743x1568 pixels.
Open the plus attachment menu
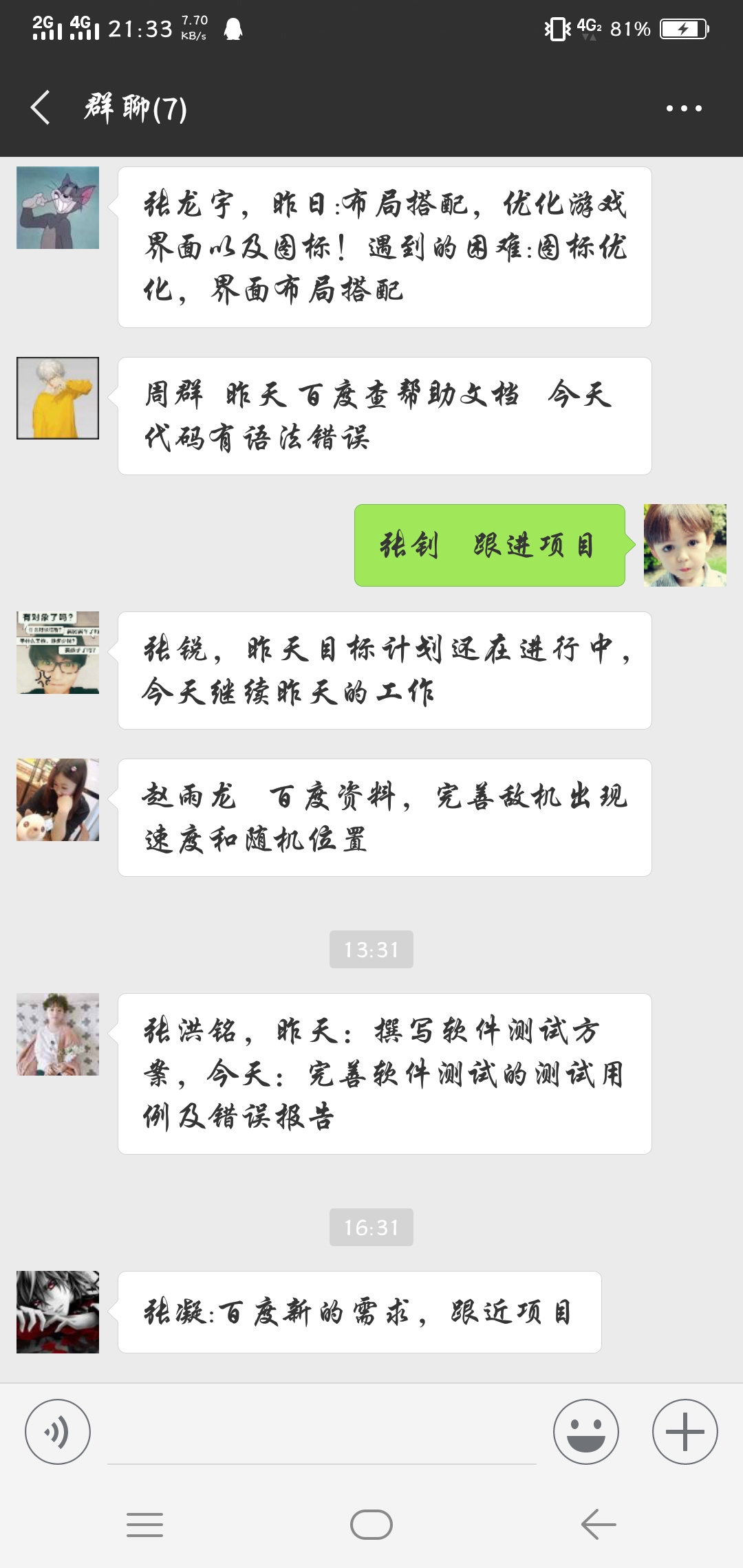click(685, 1432)
